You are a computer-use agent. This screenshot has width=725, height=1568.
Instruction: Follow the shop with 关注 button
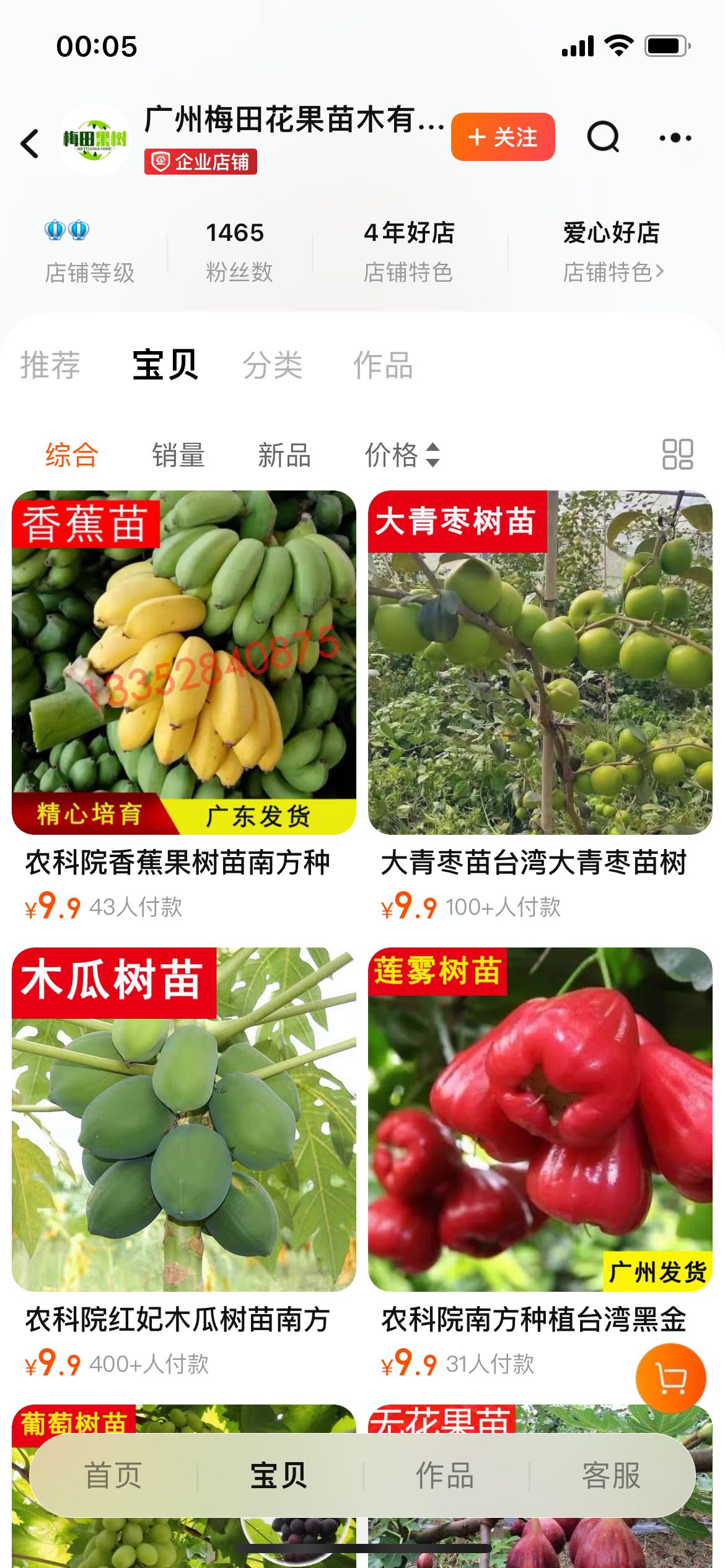coord(503,137)
